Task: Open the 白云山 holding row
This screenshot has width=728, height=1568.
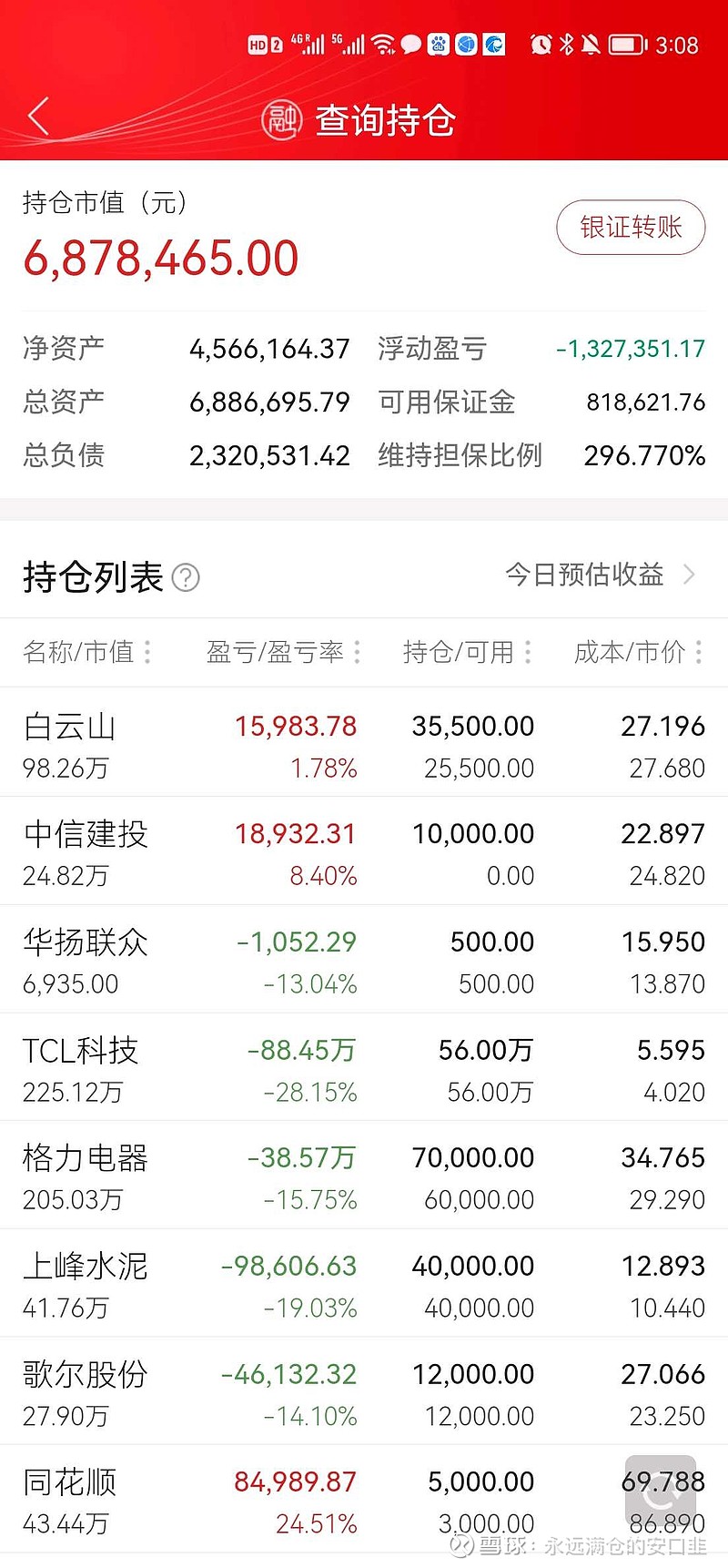Action: (364, 743)
